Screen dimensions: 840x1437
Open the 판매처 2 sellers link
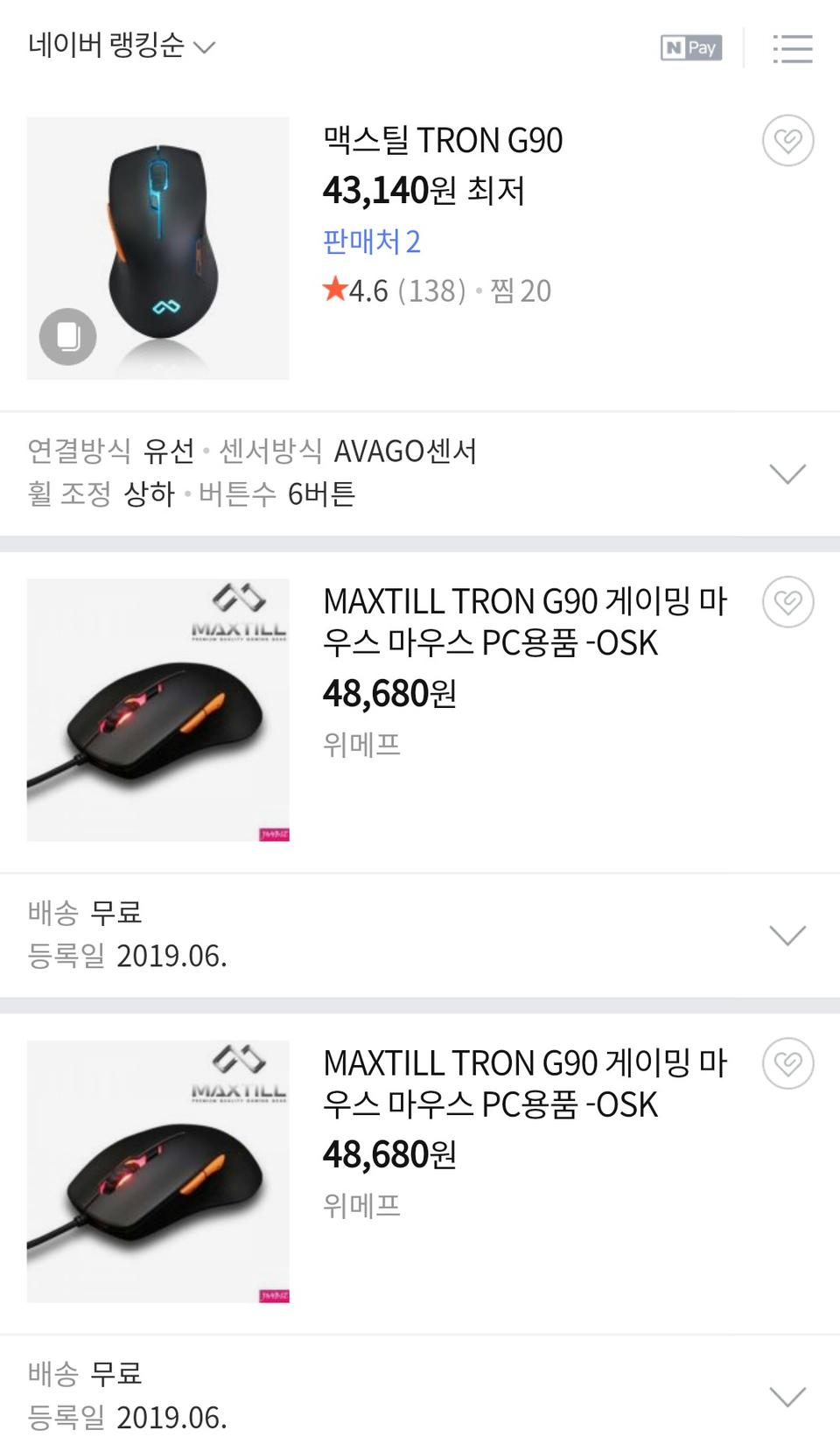click(x=370, y=243)
